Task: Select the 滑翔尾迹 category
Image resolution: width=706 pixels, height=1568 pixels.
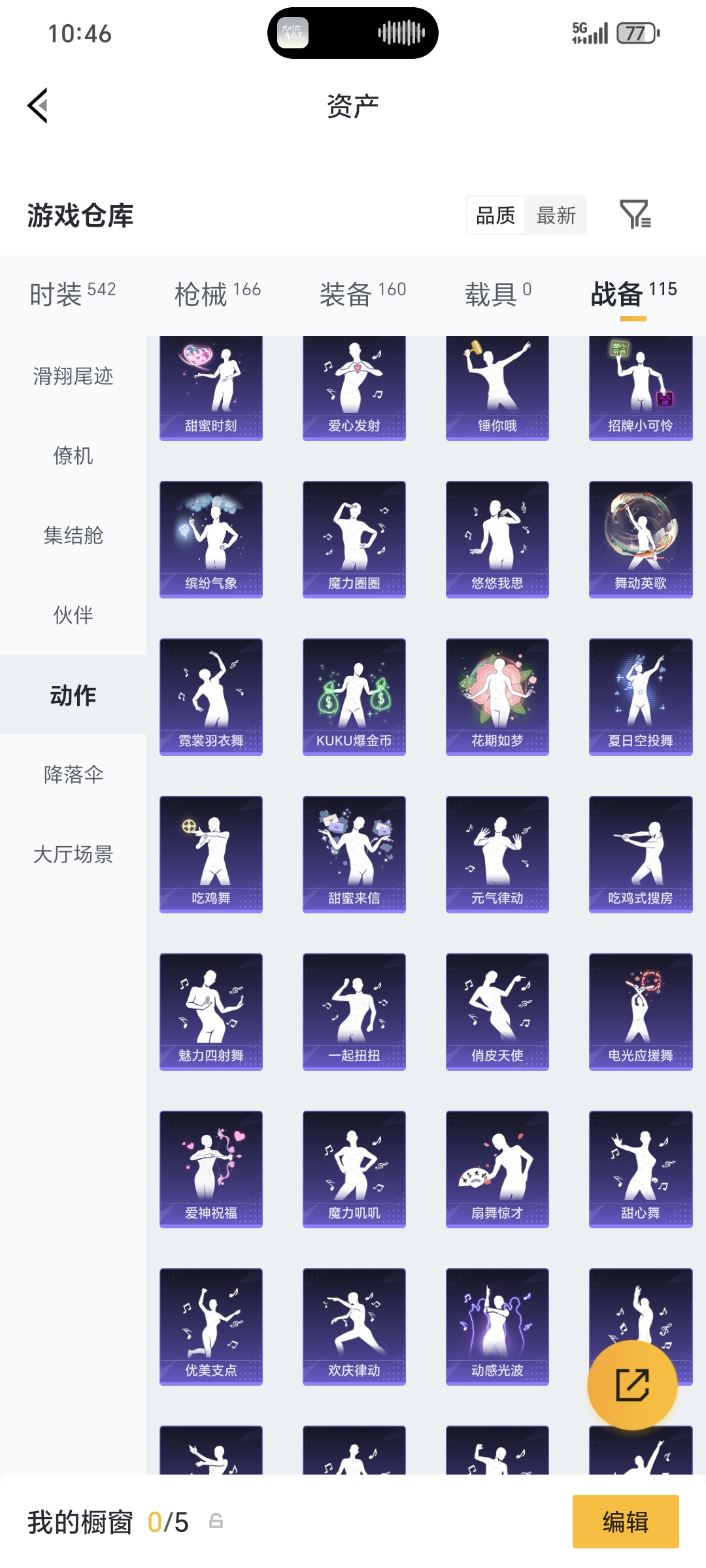Action: 73,376
